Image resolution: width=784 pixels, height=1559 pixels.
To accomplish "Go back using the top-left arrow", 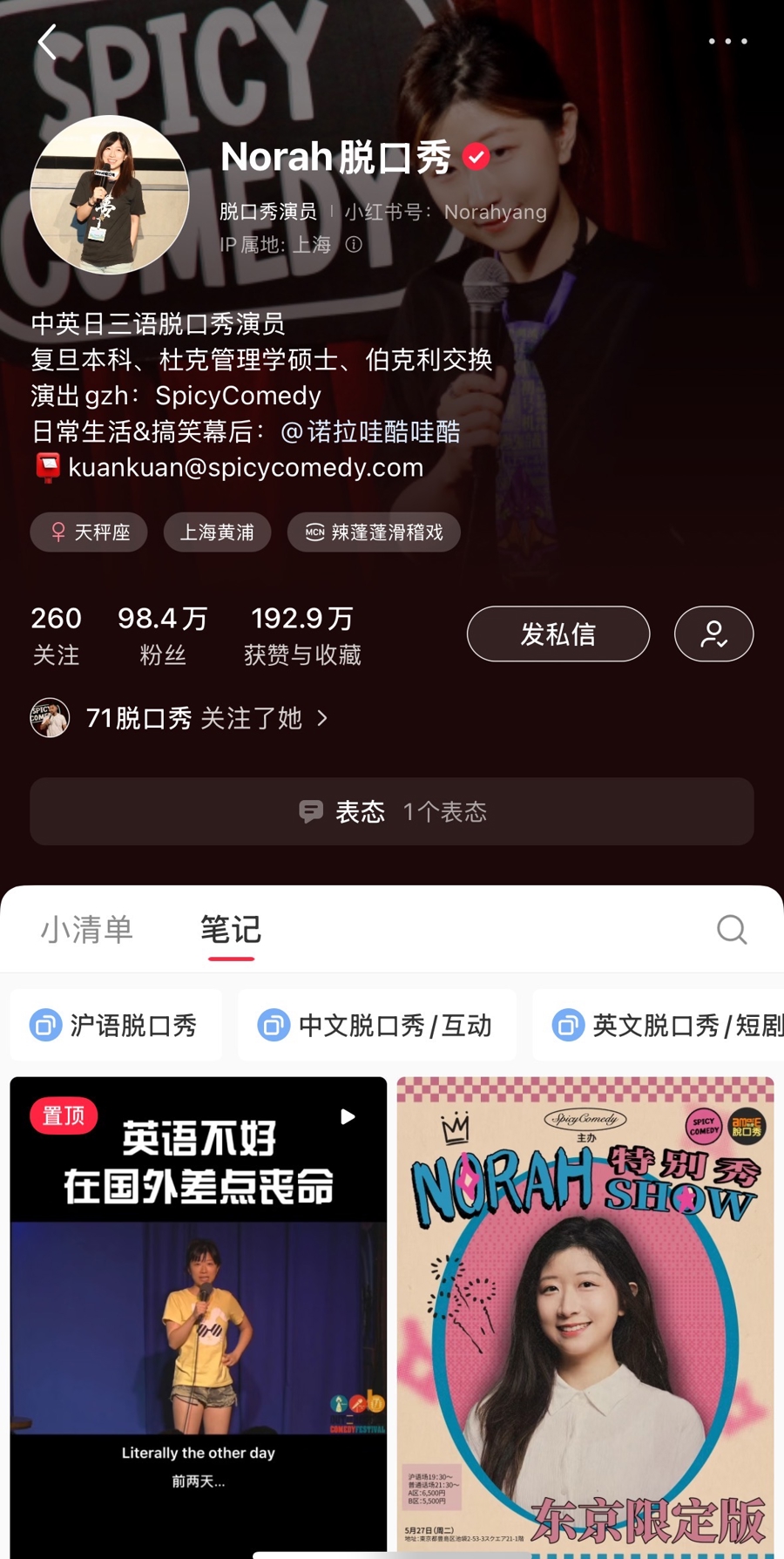I will [48, 42].
